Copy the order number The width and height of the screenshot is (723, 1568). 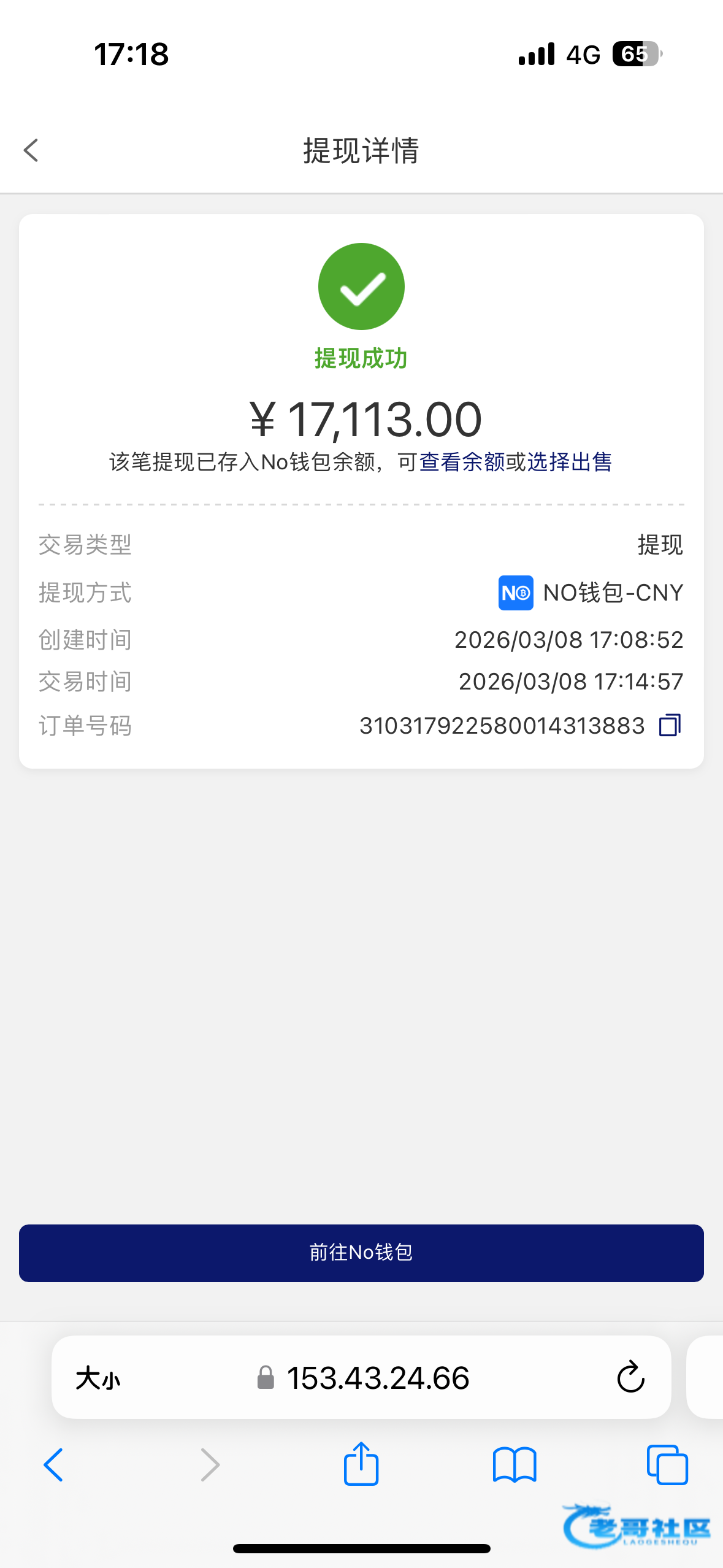[x=670, y=725]
